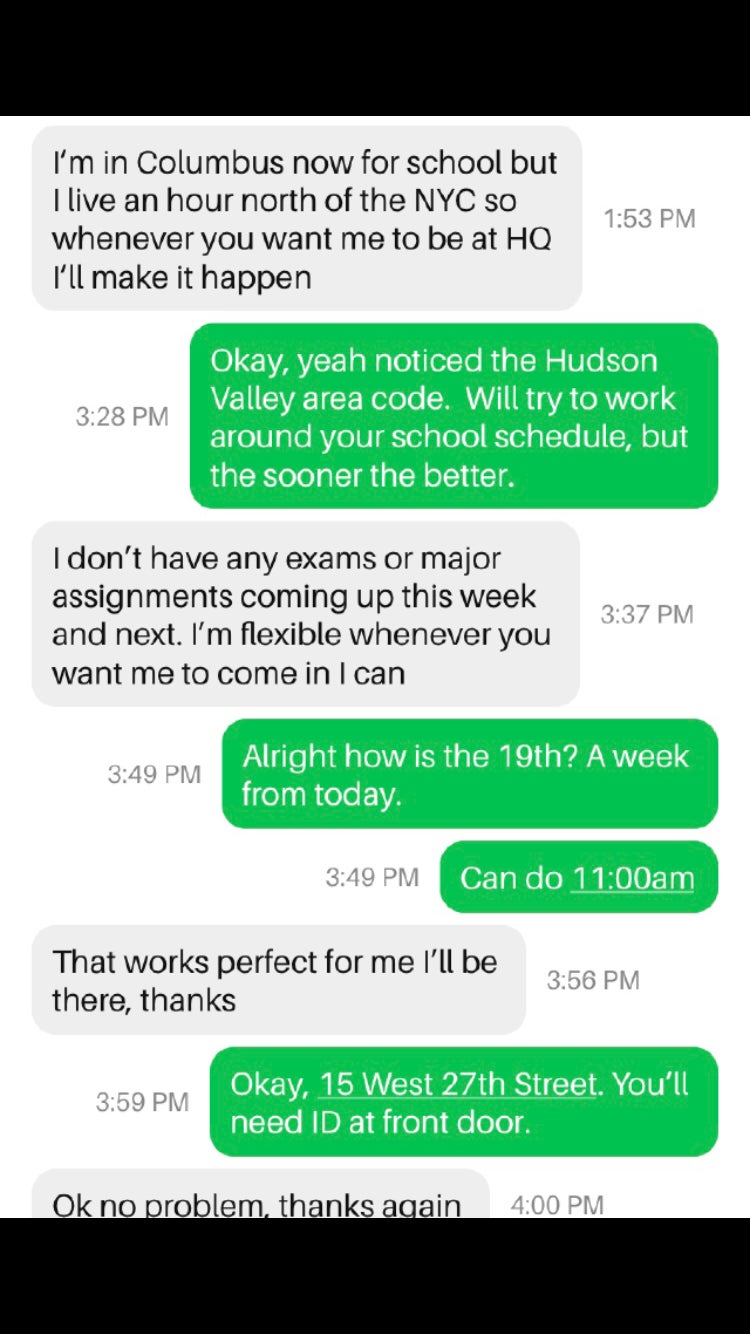Open the 15 West 27th Street address link
The image size is (750, 1334).
tap(458, 1084)
